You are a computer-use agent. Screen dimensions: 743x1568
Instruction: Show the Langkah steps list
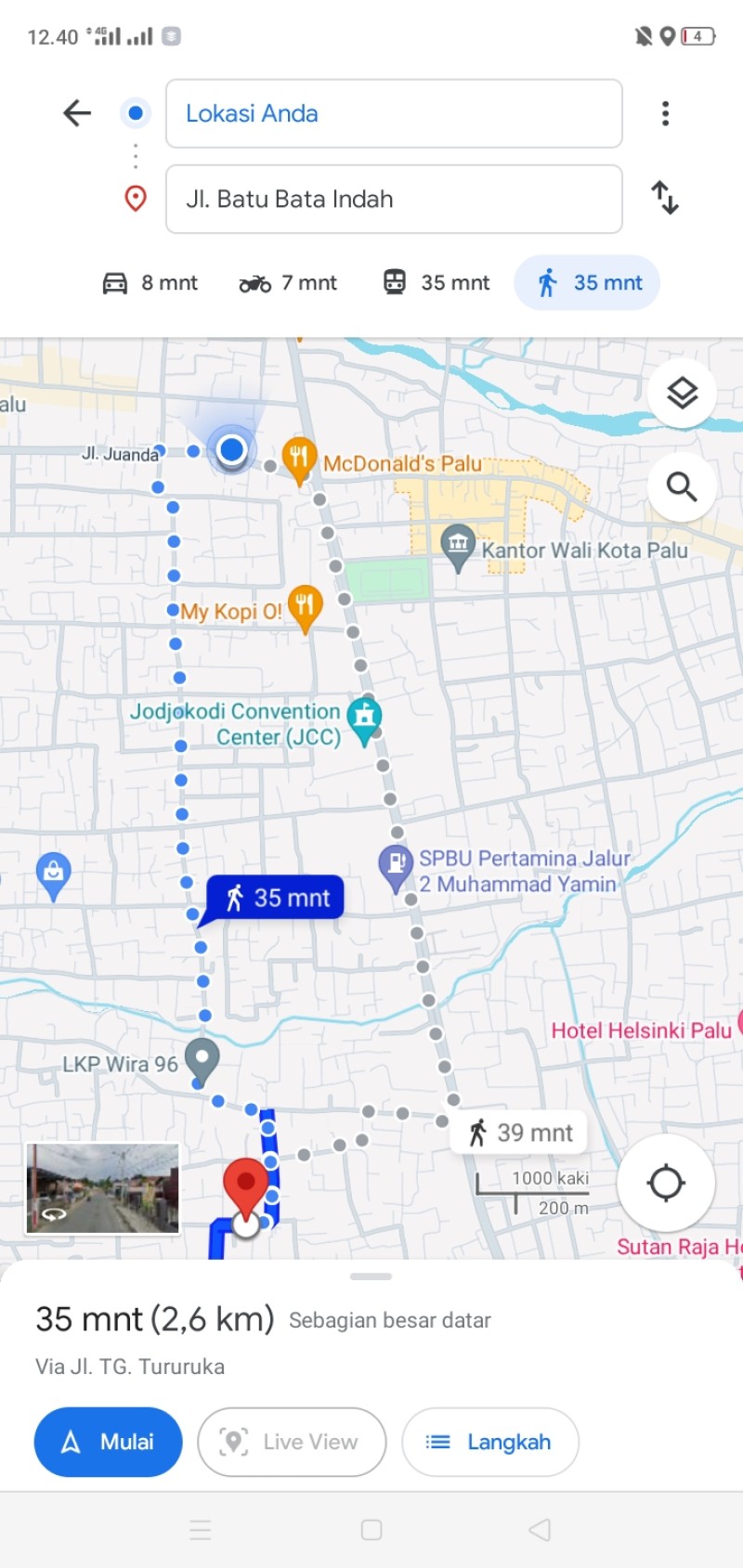490,1442
